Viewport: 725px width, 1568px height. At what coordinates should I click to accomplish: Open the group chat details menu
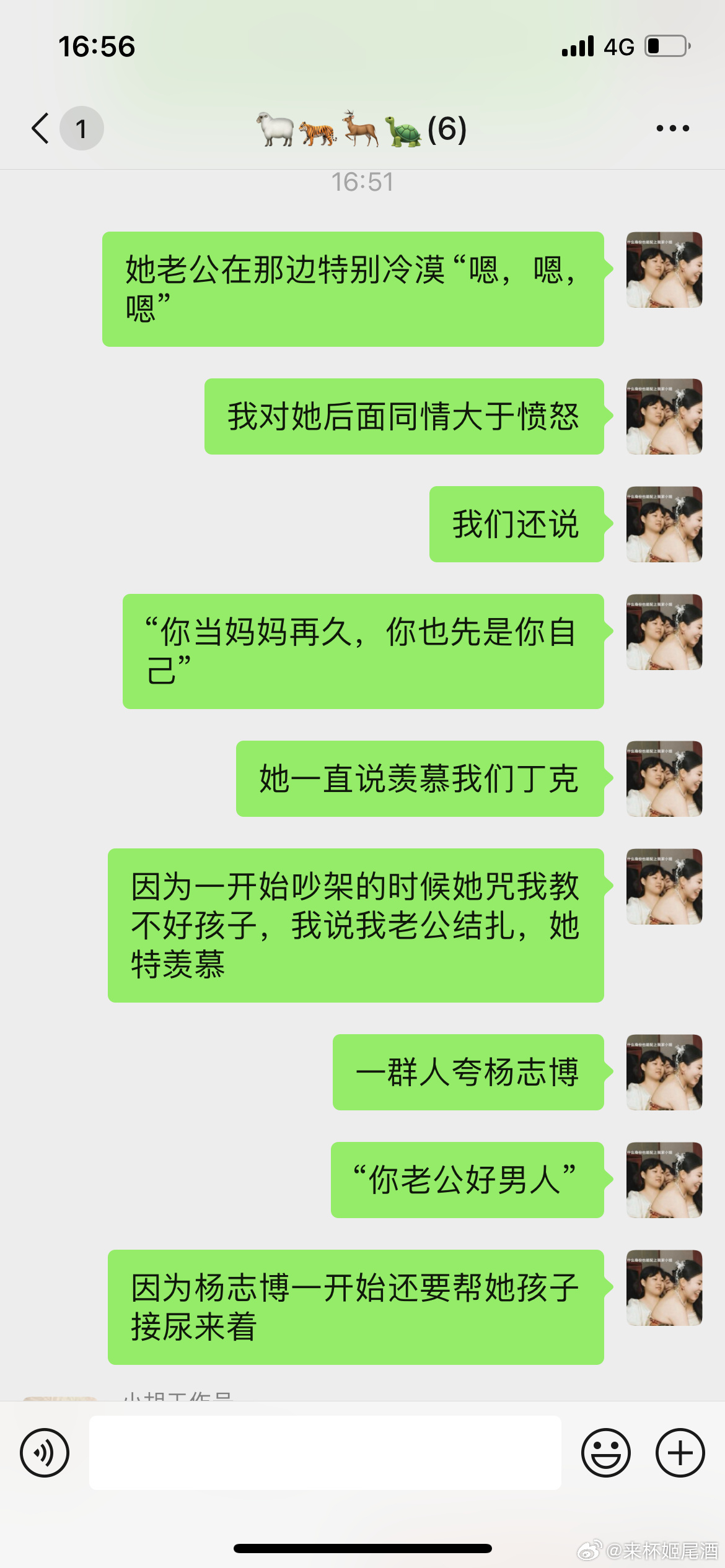[672, 128]
